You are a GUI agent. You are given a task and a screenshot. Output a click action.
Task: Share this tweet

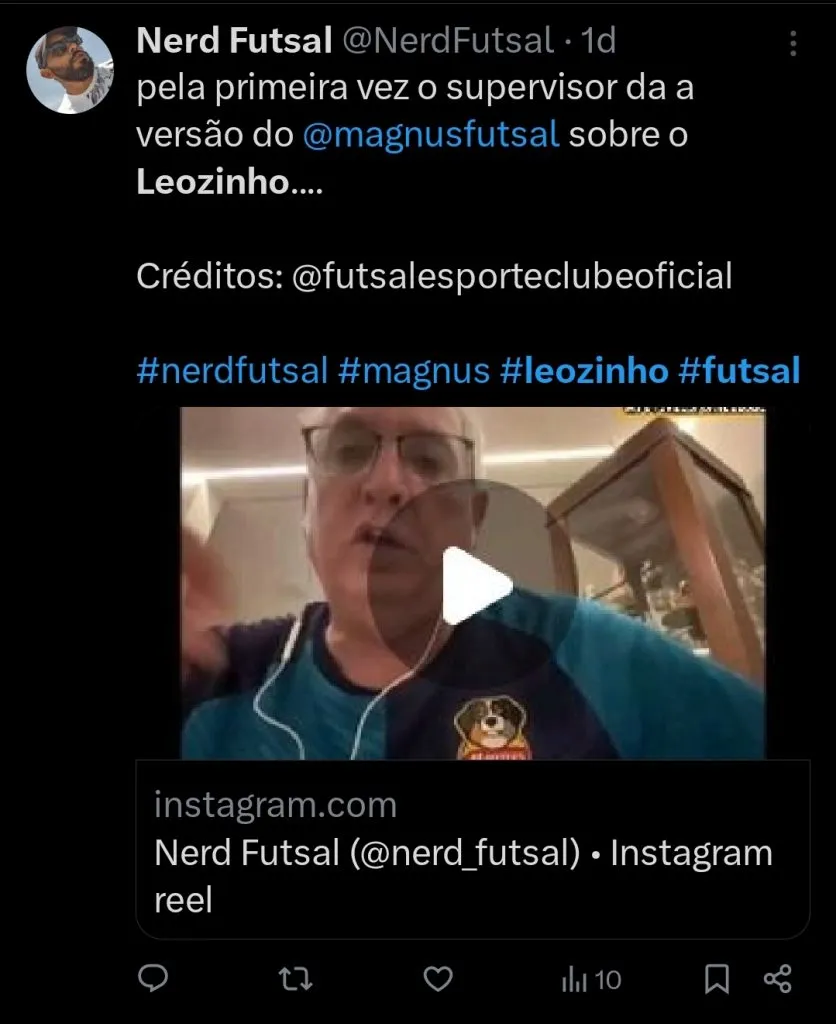coord(778,978)
